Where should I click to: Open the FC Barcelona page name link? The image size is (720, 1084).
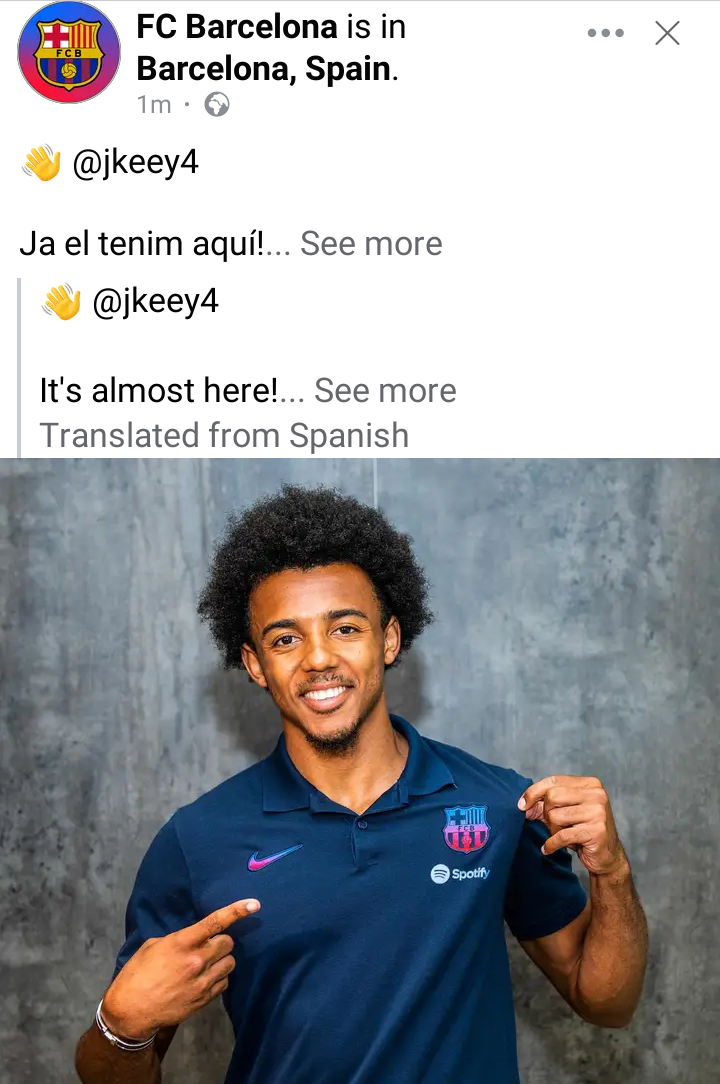click(237, 27)
